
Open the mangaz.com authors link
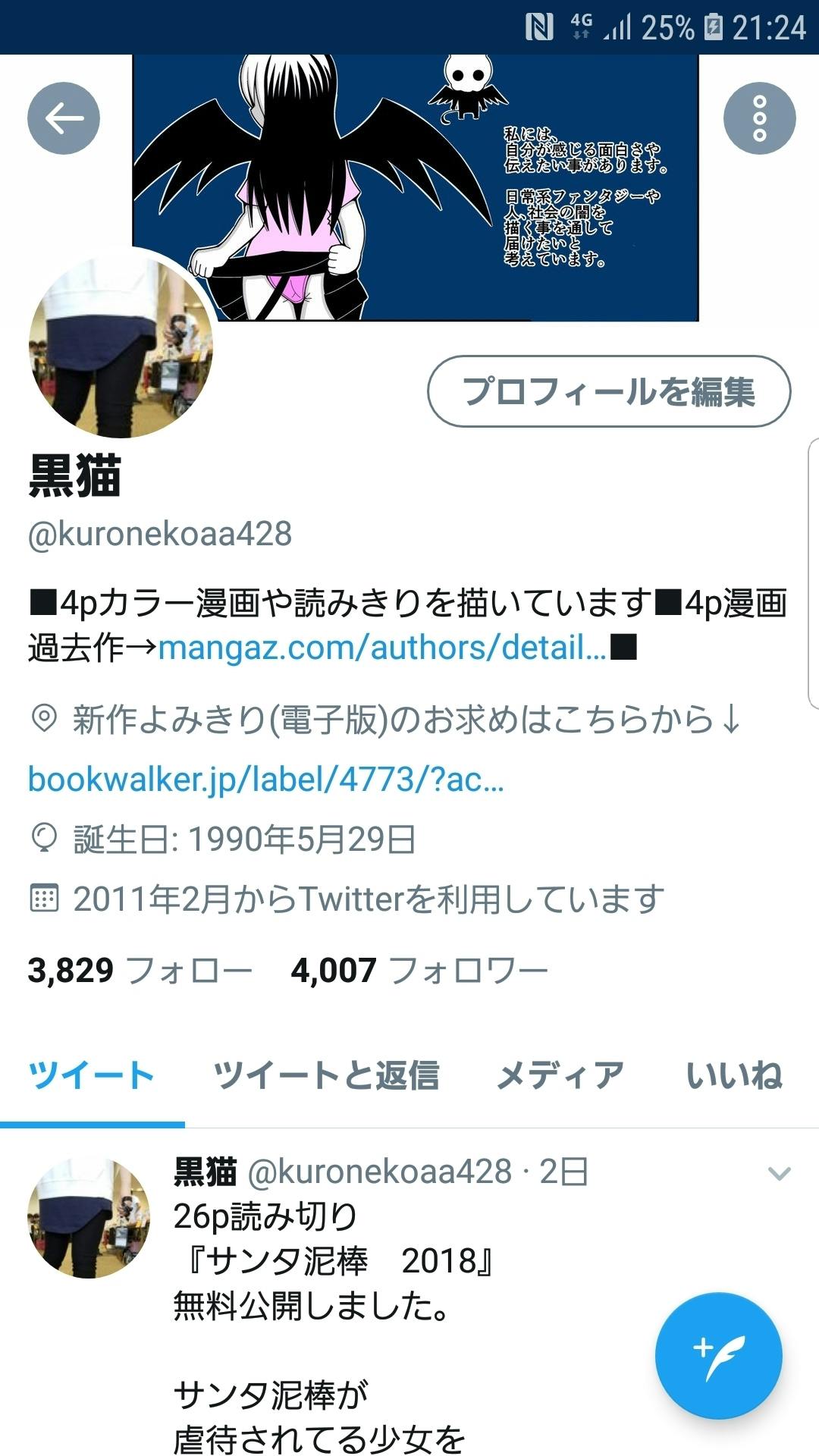tap(382, 648)
